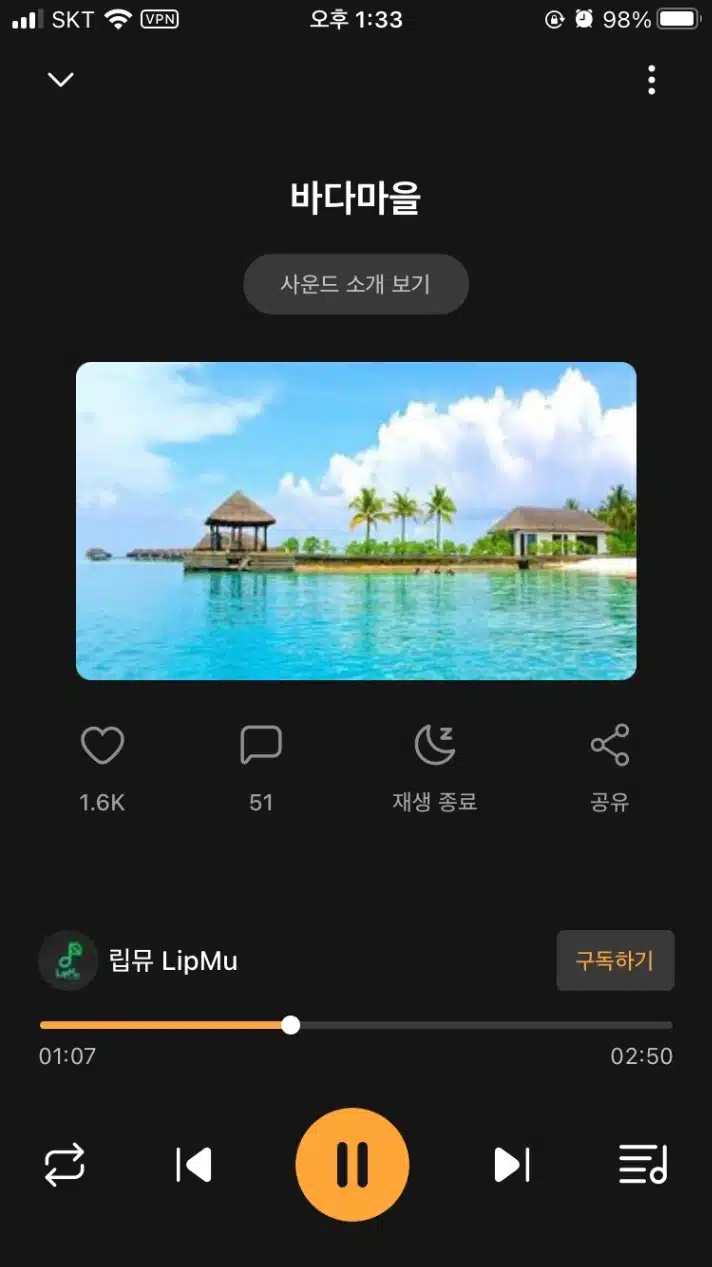Tap the 사운드 소개 보기 button
The width and height of the screenshot is (712, 1267).
356,284
